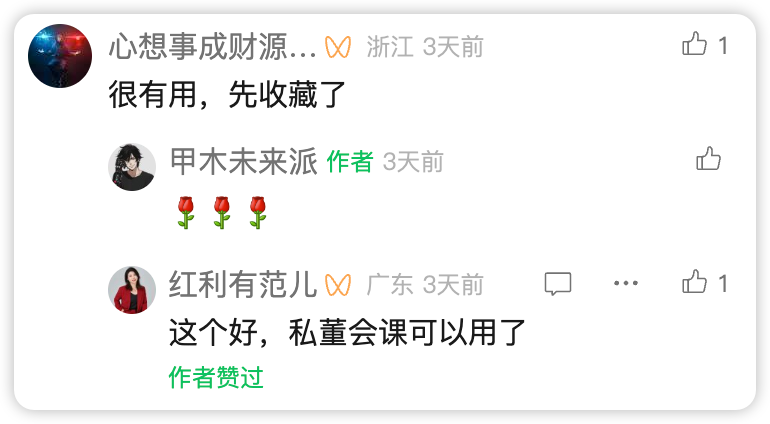View 甲木未来派's profile avatar

click(x=132, y=167)
